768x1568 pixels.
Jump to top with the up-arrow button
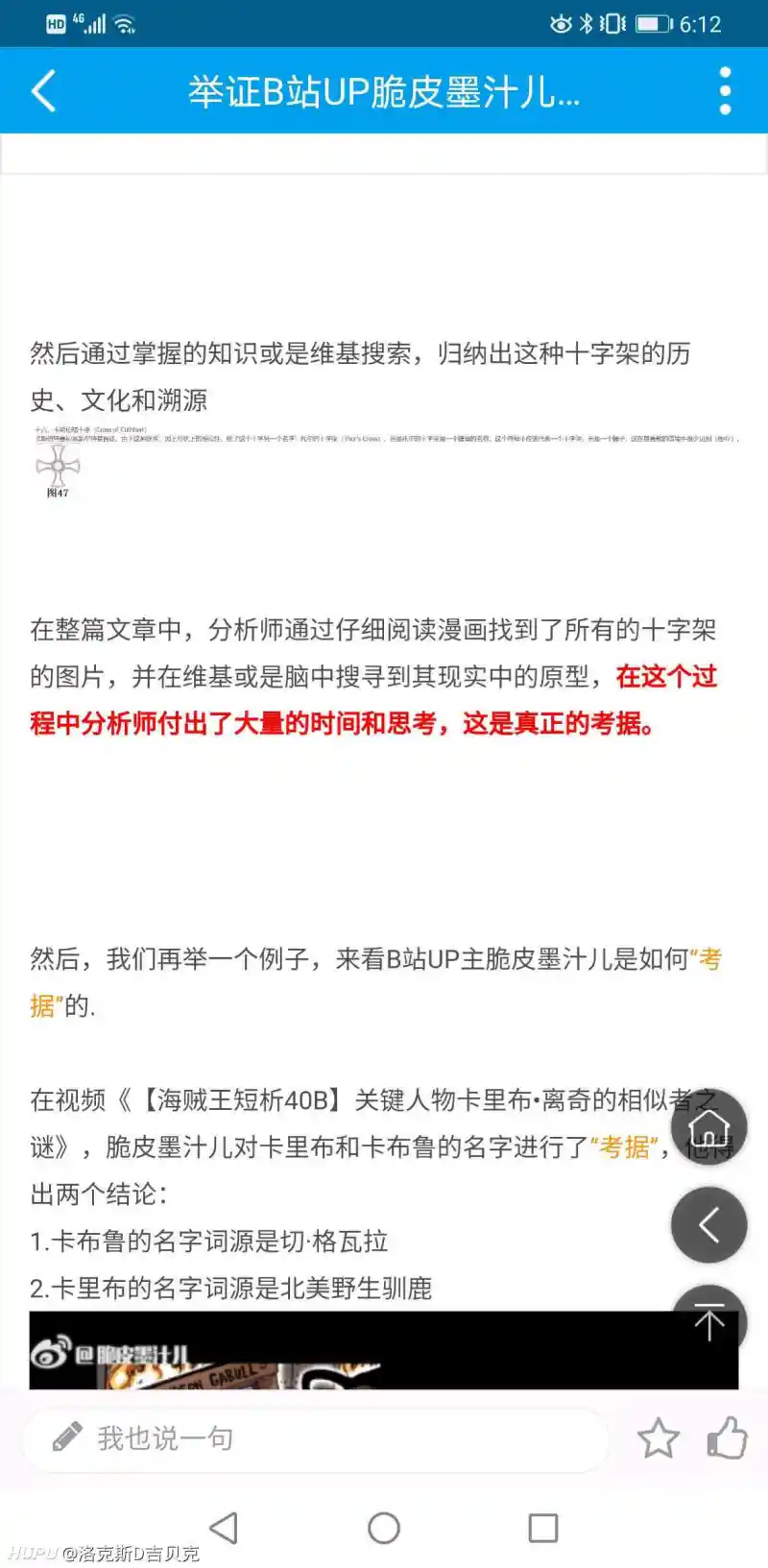708,1322
